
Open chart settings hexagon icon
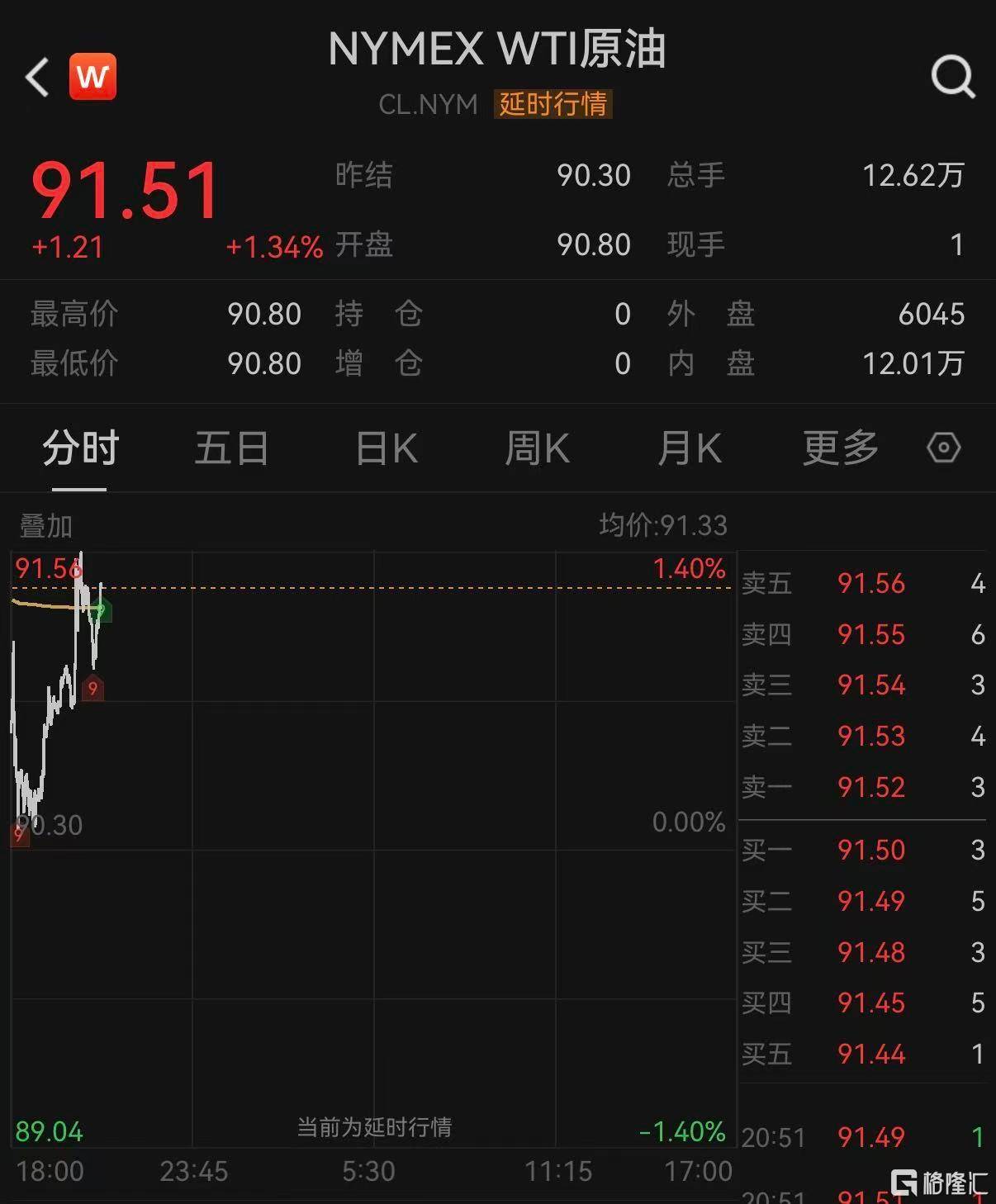[x=943, y=448]
